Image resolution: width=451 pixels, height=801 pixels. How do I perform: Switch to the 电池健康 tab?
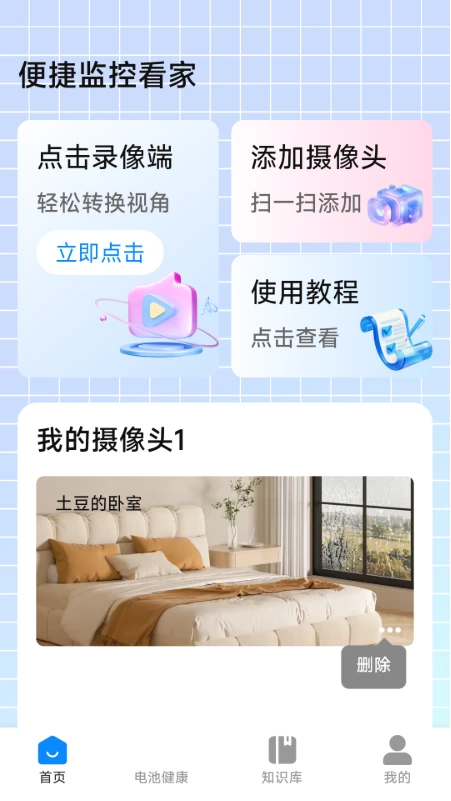(161, 776)
